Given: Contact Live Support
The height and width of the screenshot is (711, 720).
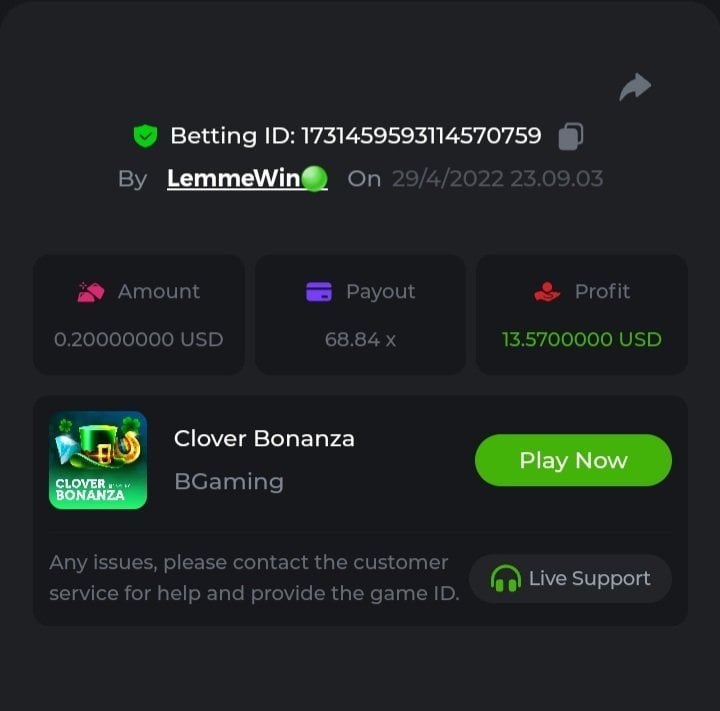Looking at the screenshot, I should (571, 578).
